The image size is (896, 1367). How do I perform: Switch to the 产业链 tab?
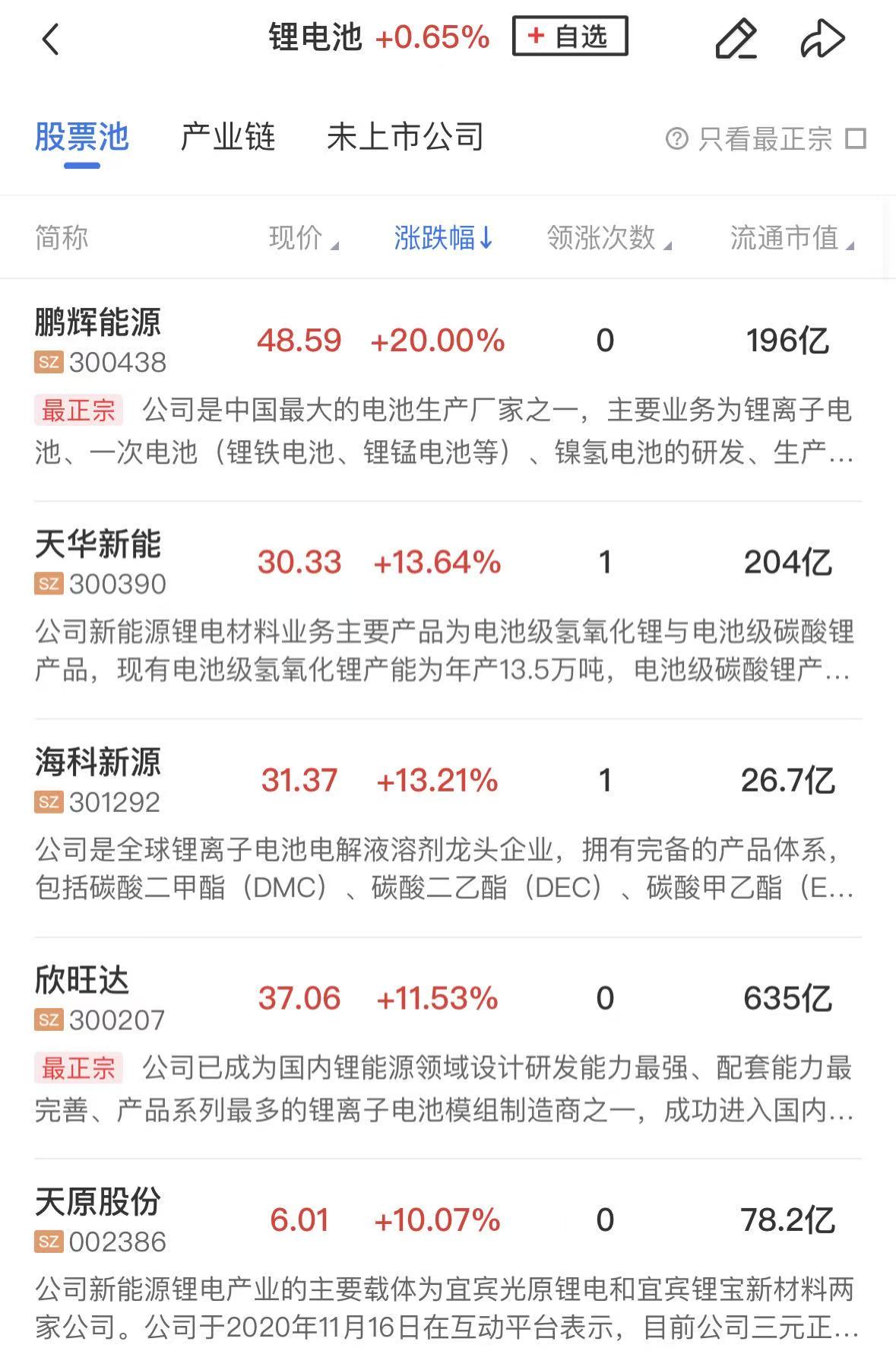(x=227, y=138)
